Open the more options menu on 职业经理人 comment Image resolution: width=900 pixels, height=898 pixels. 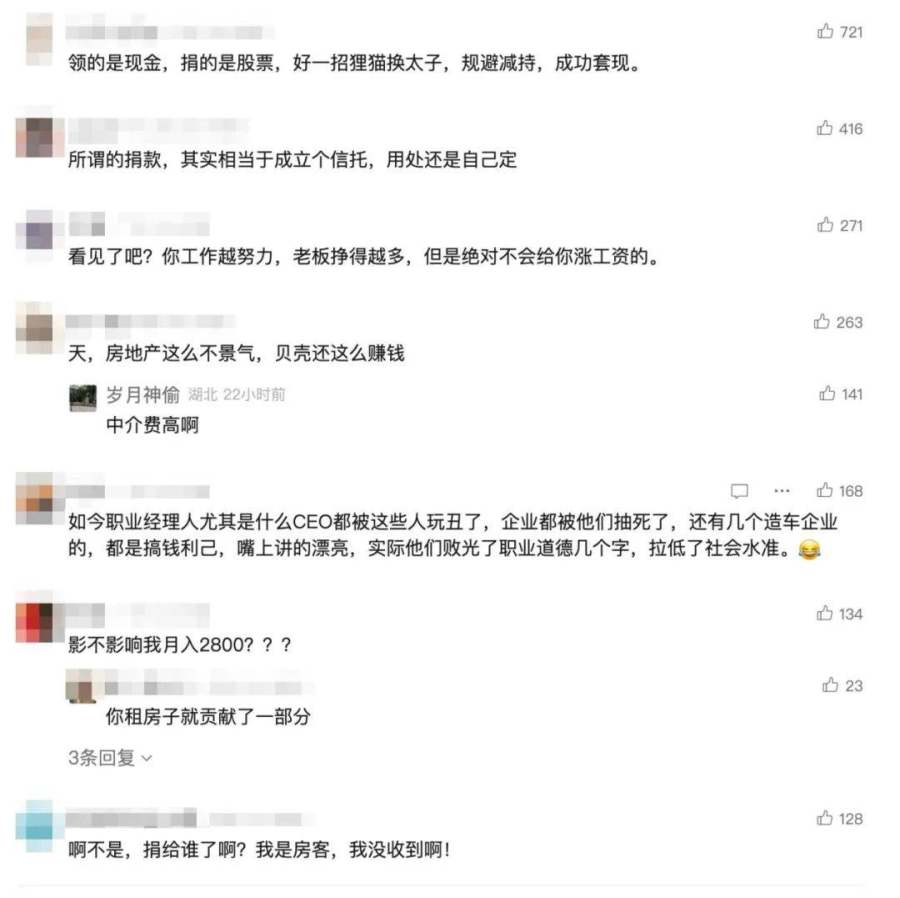pyautogui.click(x=782, y=491)
